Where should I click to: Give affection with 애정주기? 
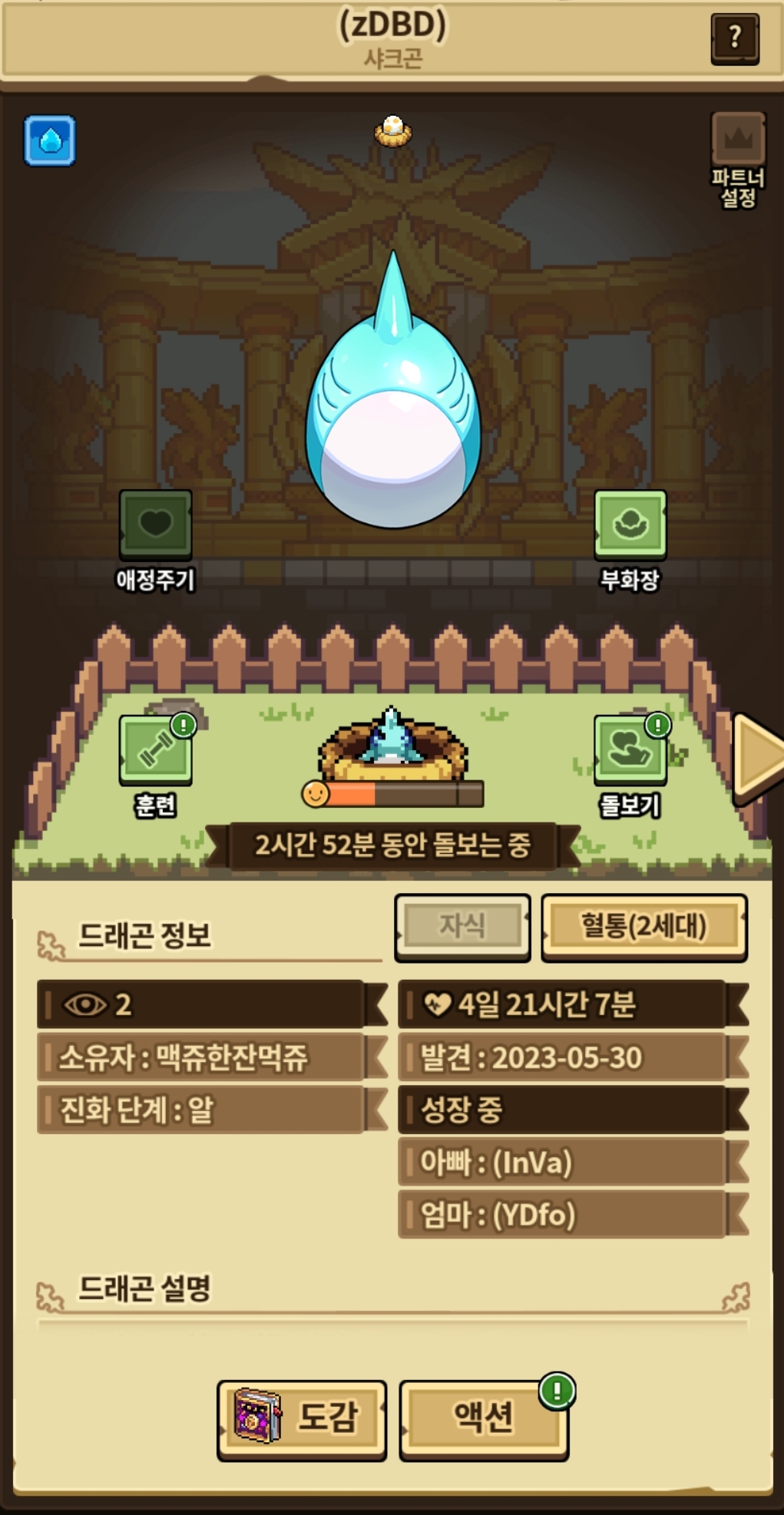click(x=155, y=524)
